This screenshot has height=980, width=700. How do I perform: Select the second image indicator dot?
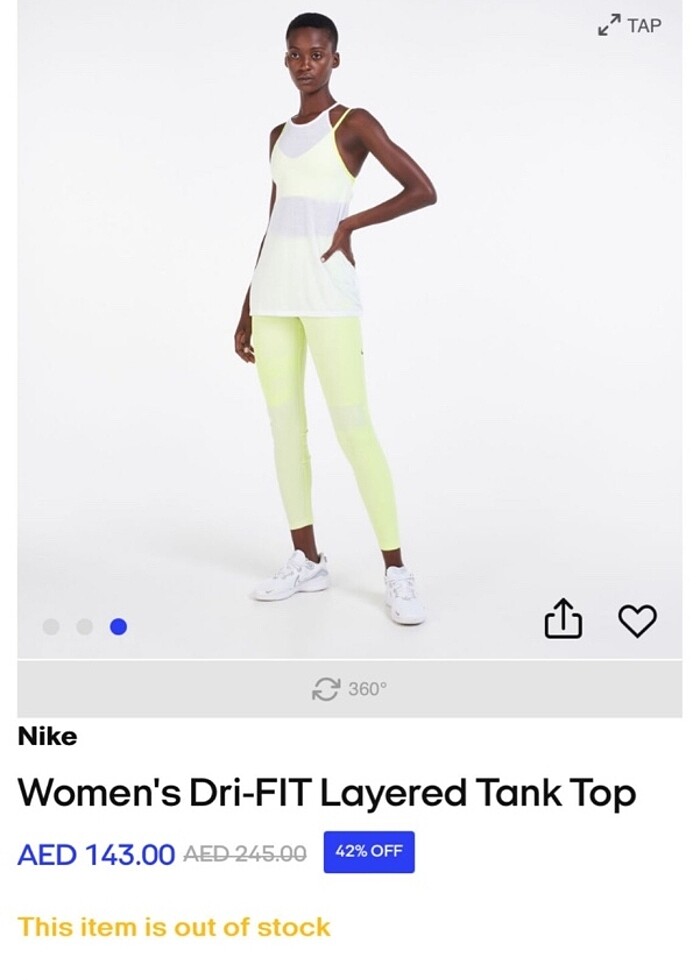85,627
